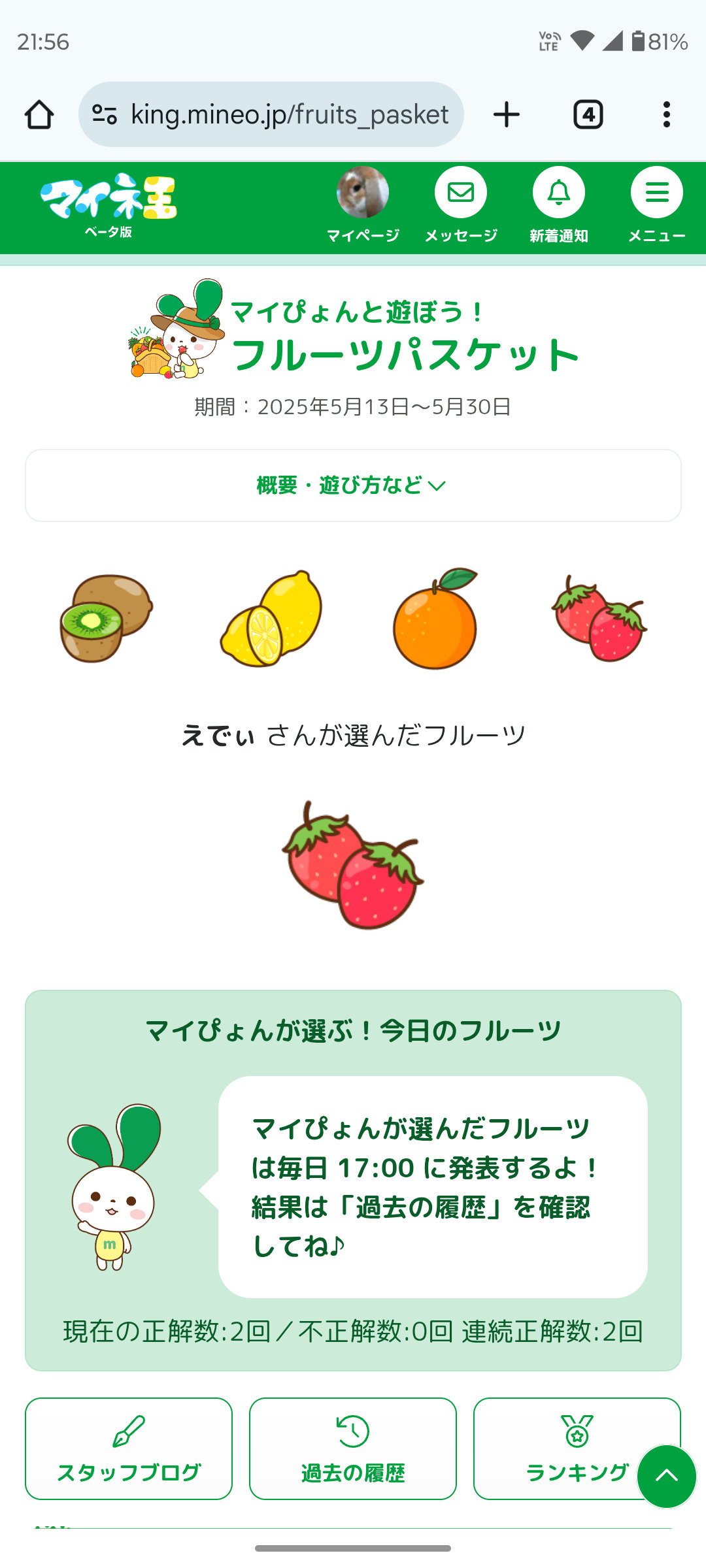Open the browser overflow menu

coord(666,115)
